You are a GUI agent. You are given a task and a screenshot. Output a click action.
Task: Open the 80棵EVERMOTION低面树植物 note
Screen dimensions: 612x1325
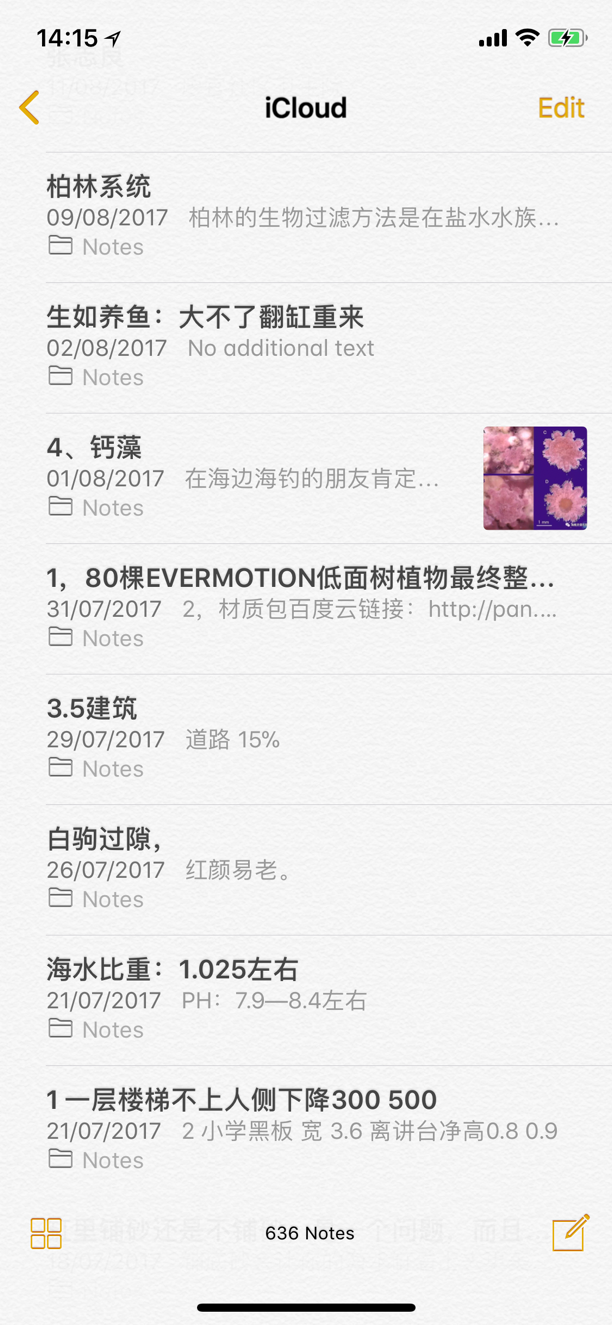tap(300, 608)
